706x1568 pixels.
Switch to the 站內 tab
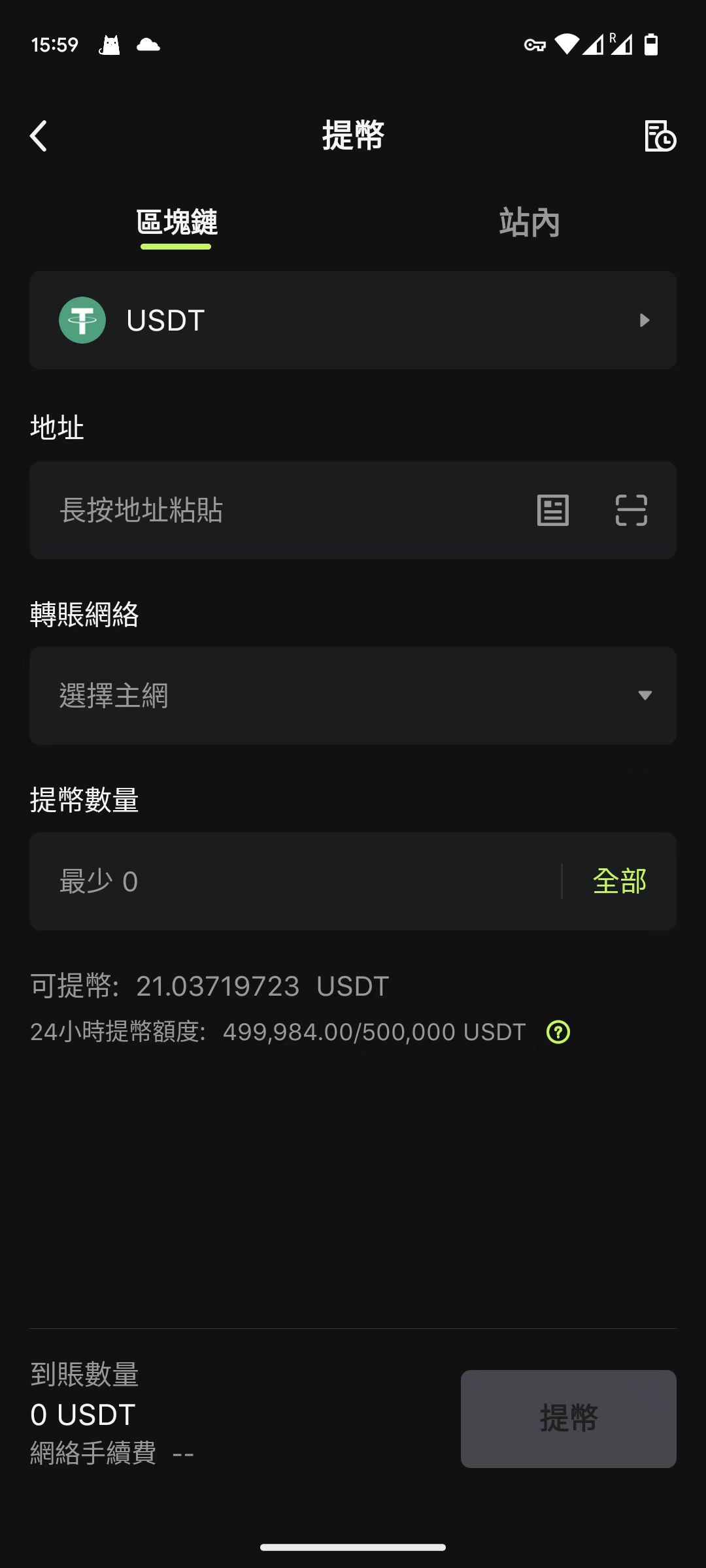point(529,223)
